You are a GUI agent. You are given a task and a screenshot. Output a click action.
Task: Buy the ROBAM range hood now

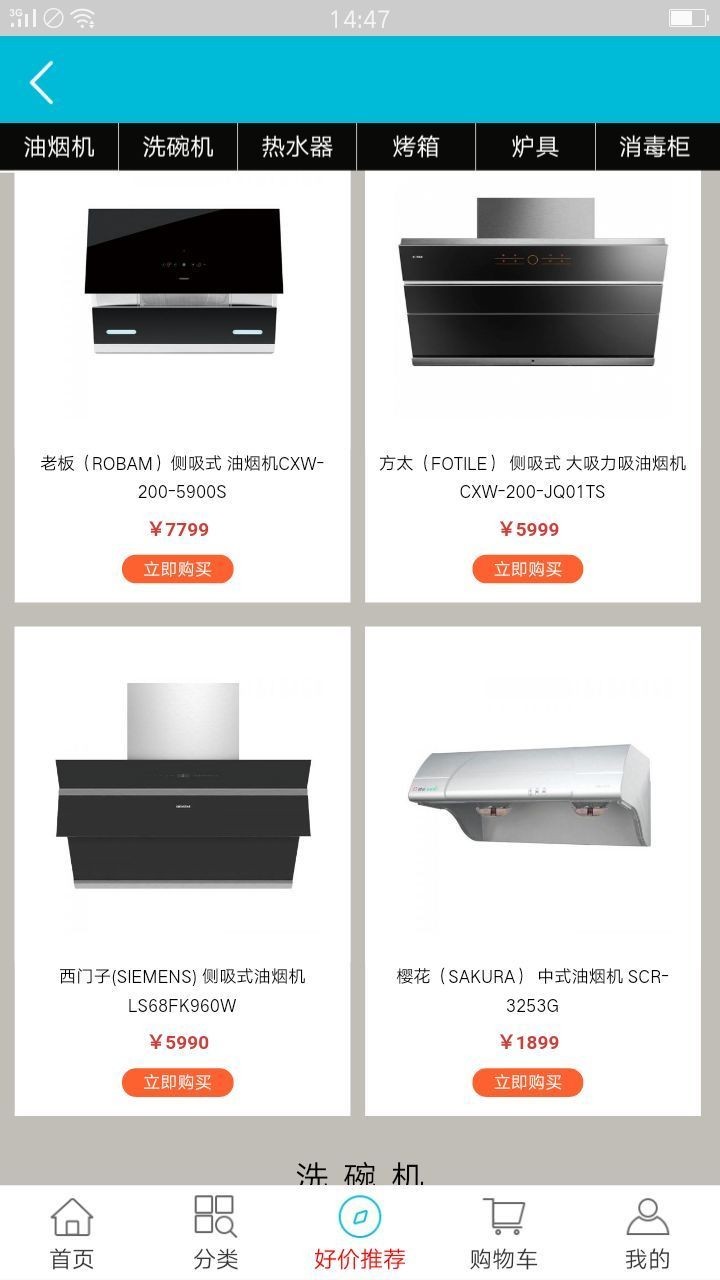pos(178,569)
